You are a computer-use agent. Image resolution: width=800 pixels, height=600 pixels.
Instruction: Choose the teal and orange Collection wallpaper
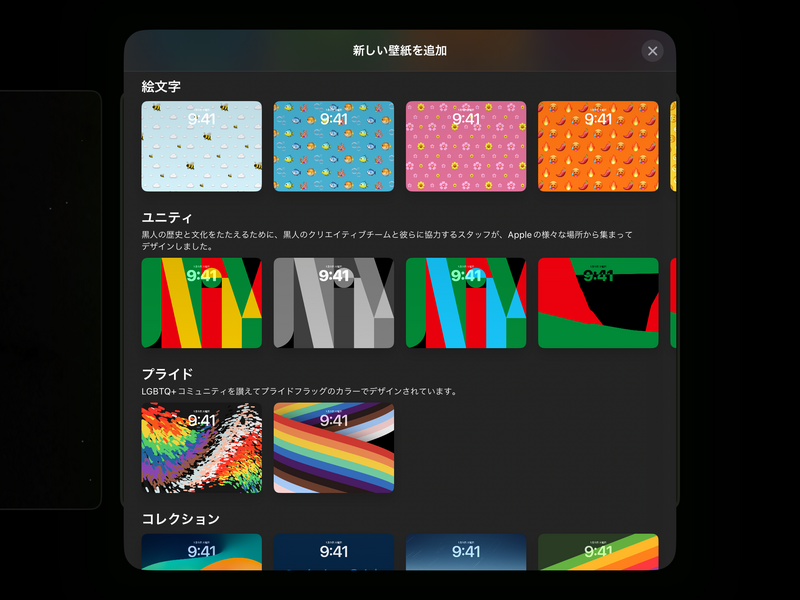pyautogui.click(x=201, y=551)
